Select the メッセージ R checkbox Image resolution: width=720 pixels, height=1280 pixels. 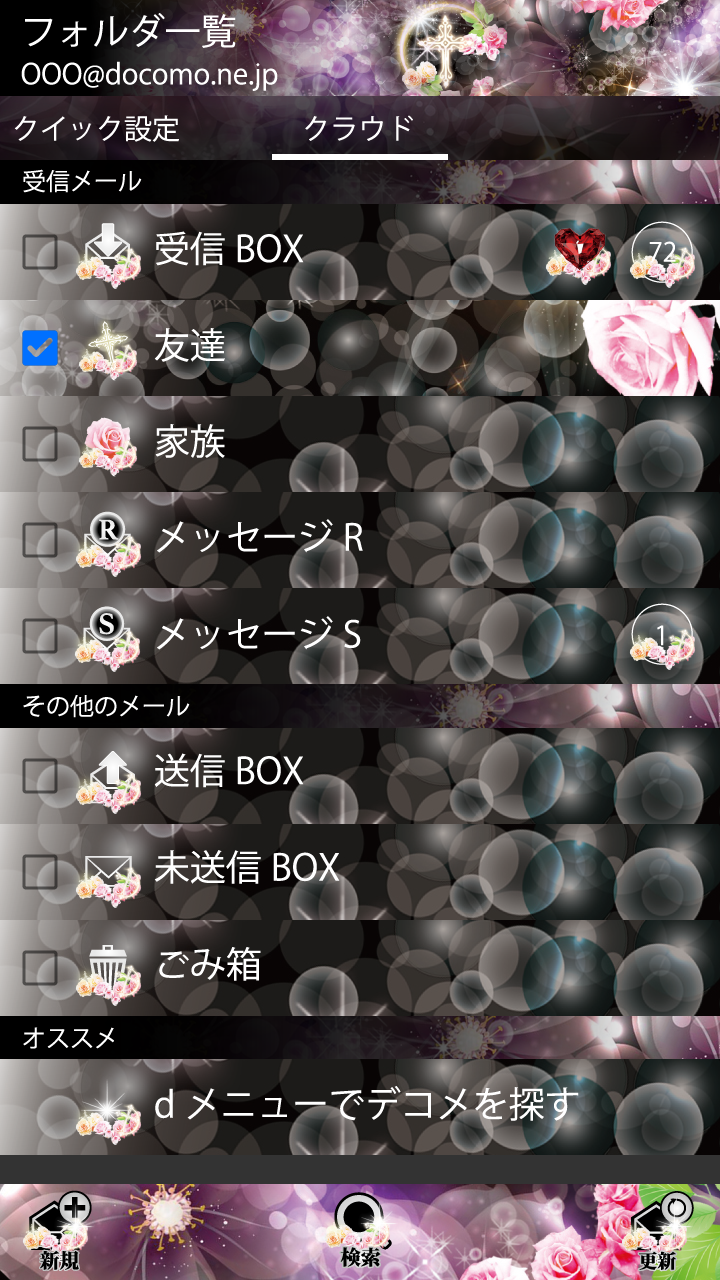40,540
